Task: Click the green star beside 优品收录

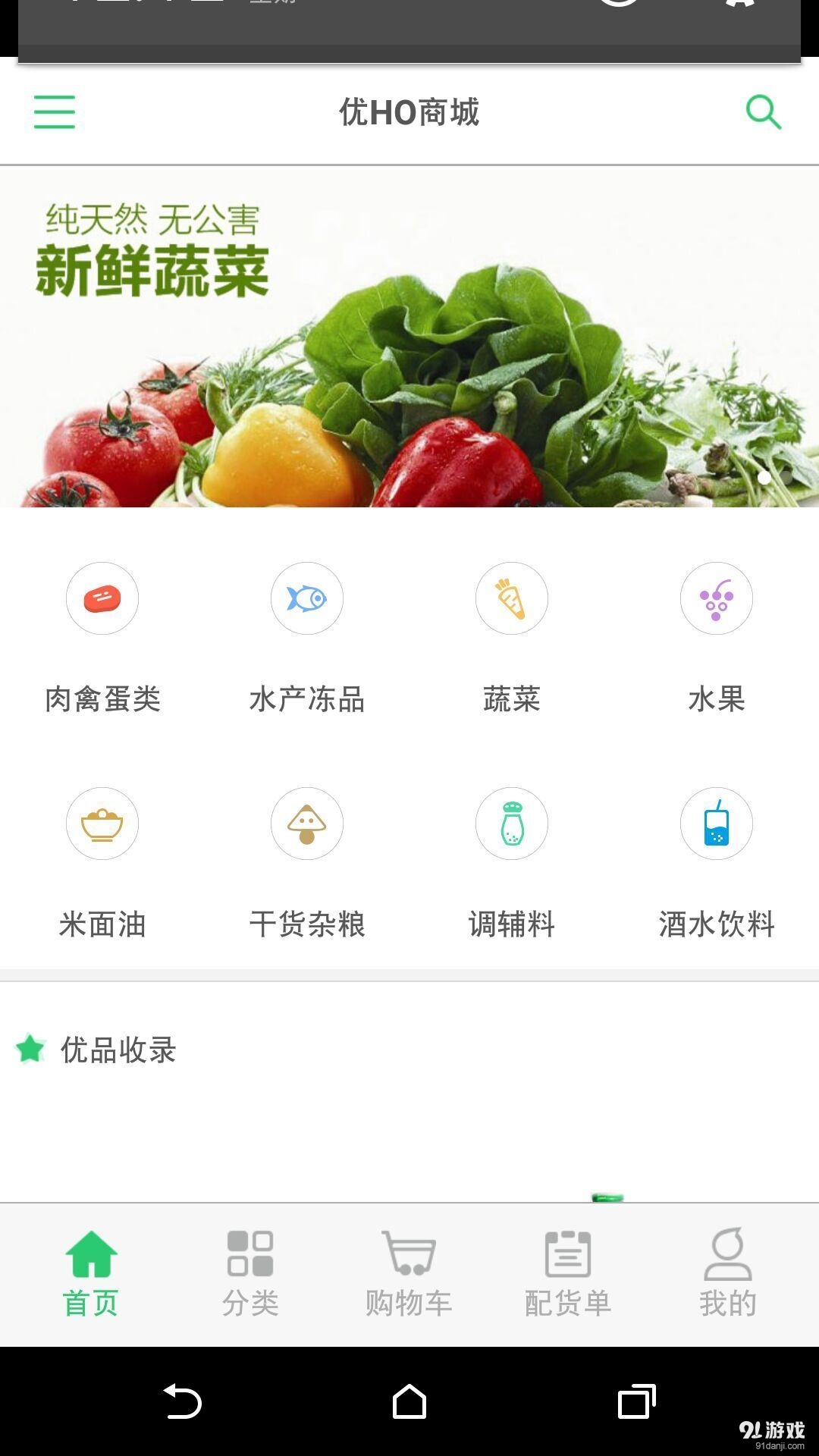Action: click(30, 1050)
